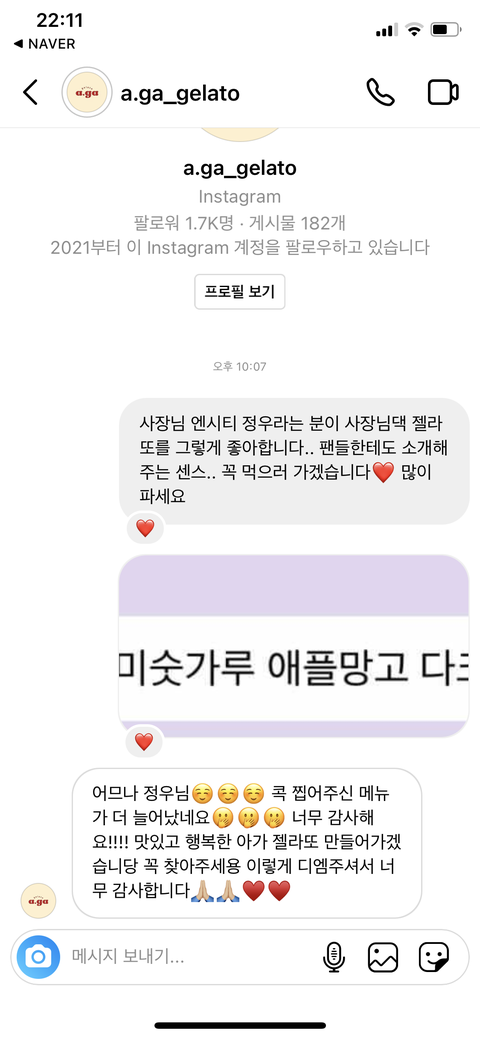
Task: Record a voice message with the microphone
Action: point(334,957)
